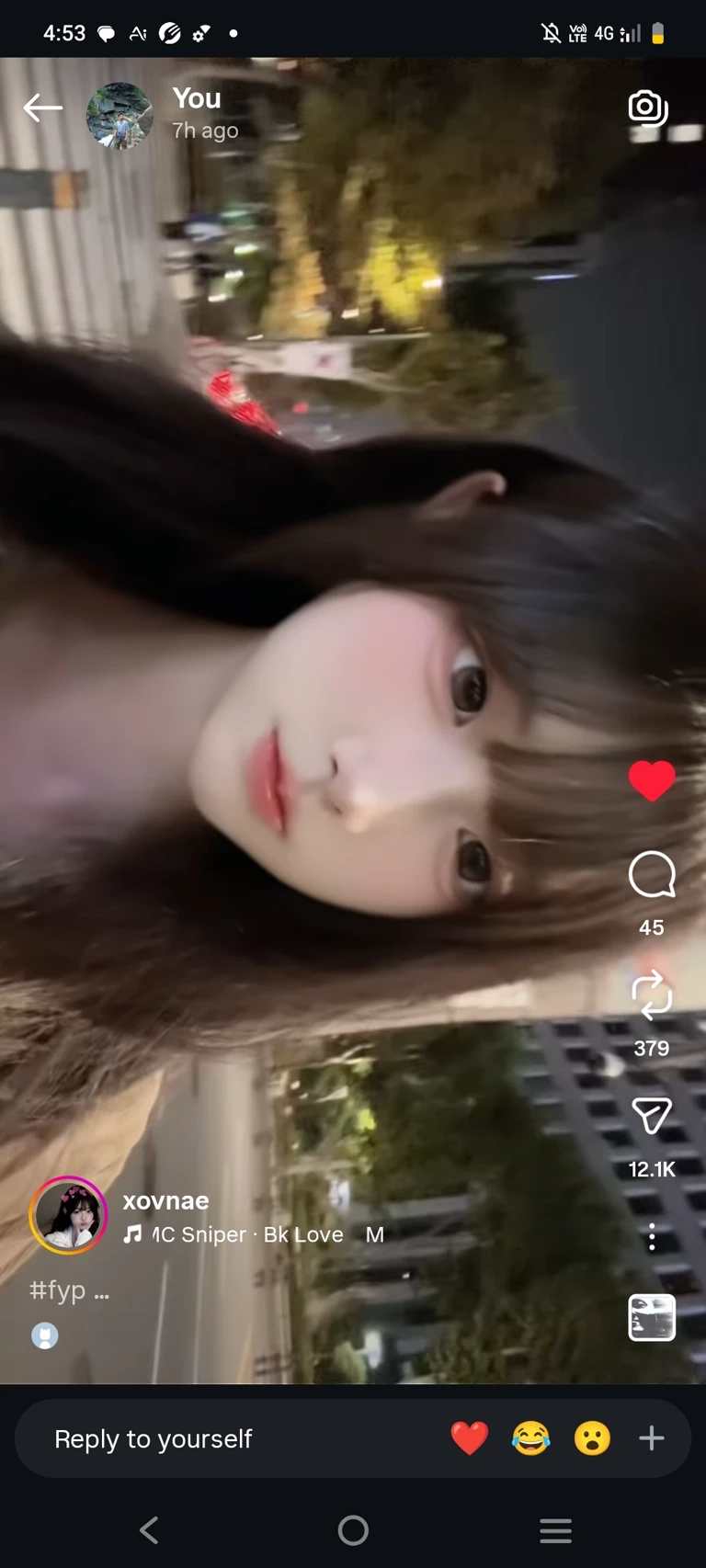
Task: Open the xovnae username link
Action: pos(165,1200)
